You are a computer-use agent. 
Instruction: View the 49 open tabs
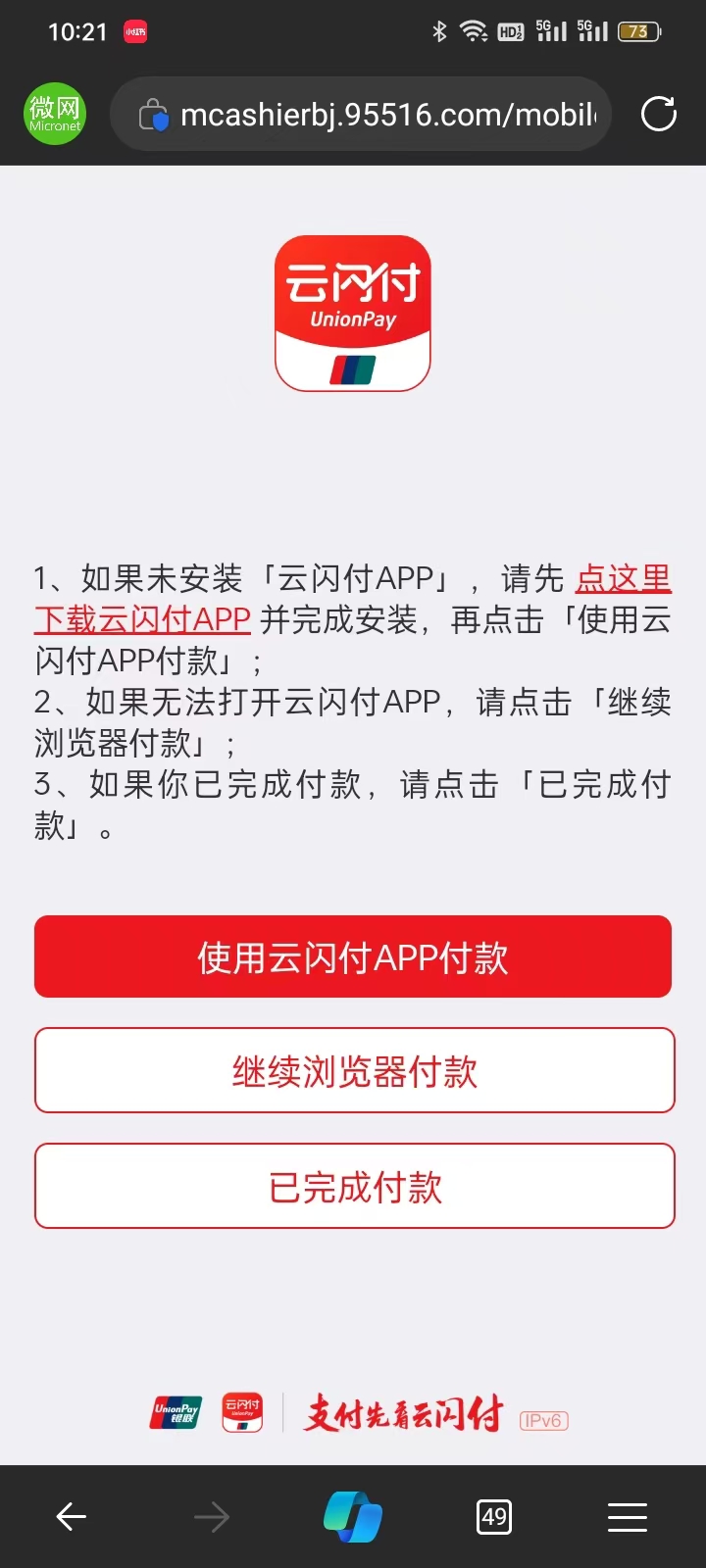tap(493, 1517)
